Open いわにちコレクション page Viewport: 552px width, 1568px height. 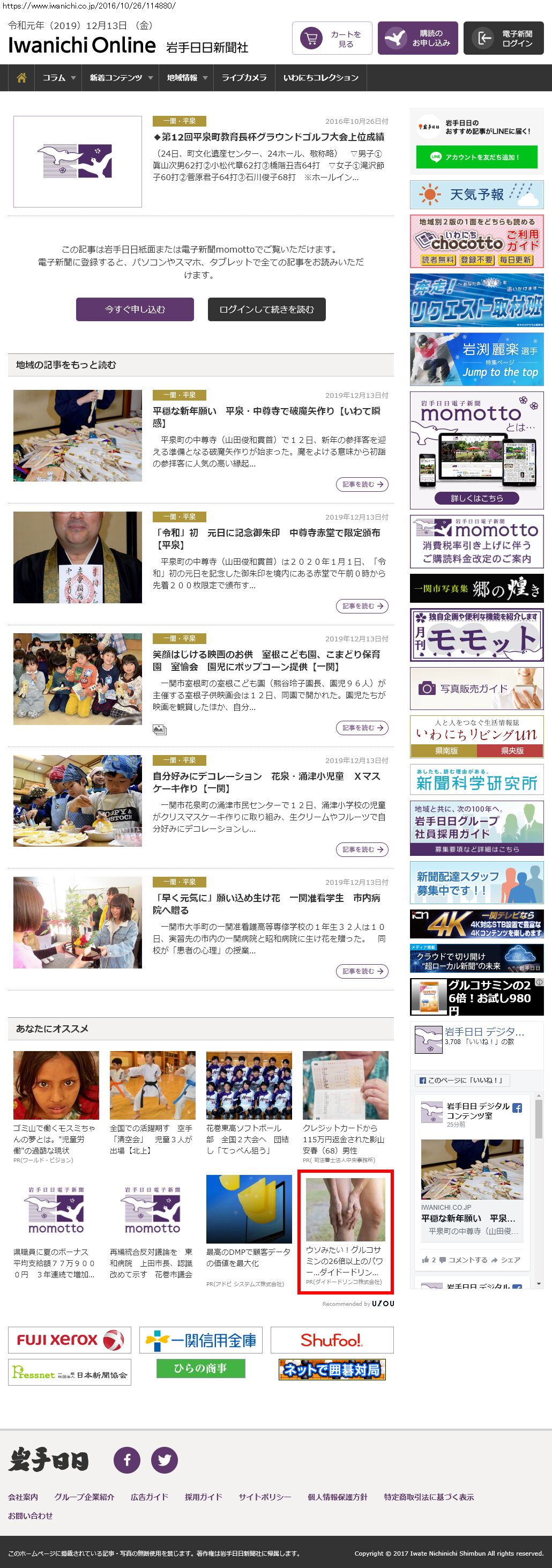point(320,78)
